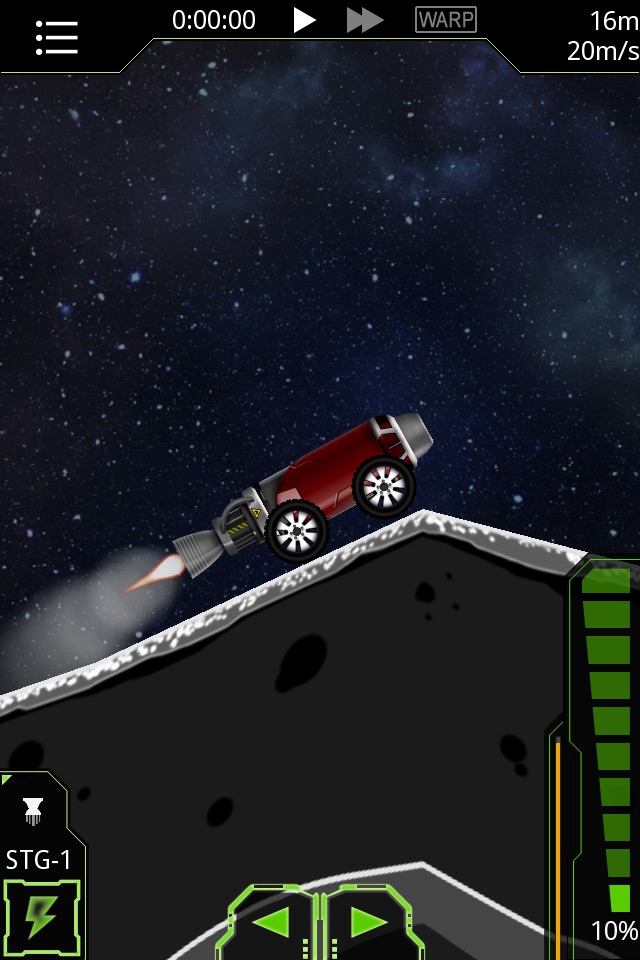Viewport: 640px width, 960px height.
Task: Tap the fast forward time button
Action: pyautogui.click(x=366, y=20)
